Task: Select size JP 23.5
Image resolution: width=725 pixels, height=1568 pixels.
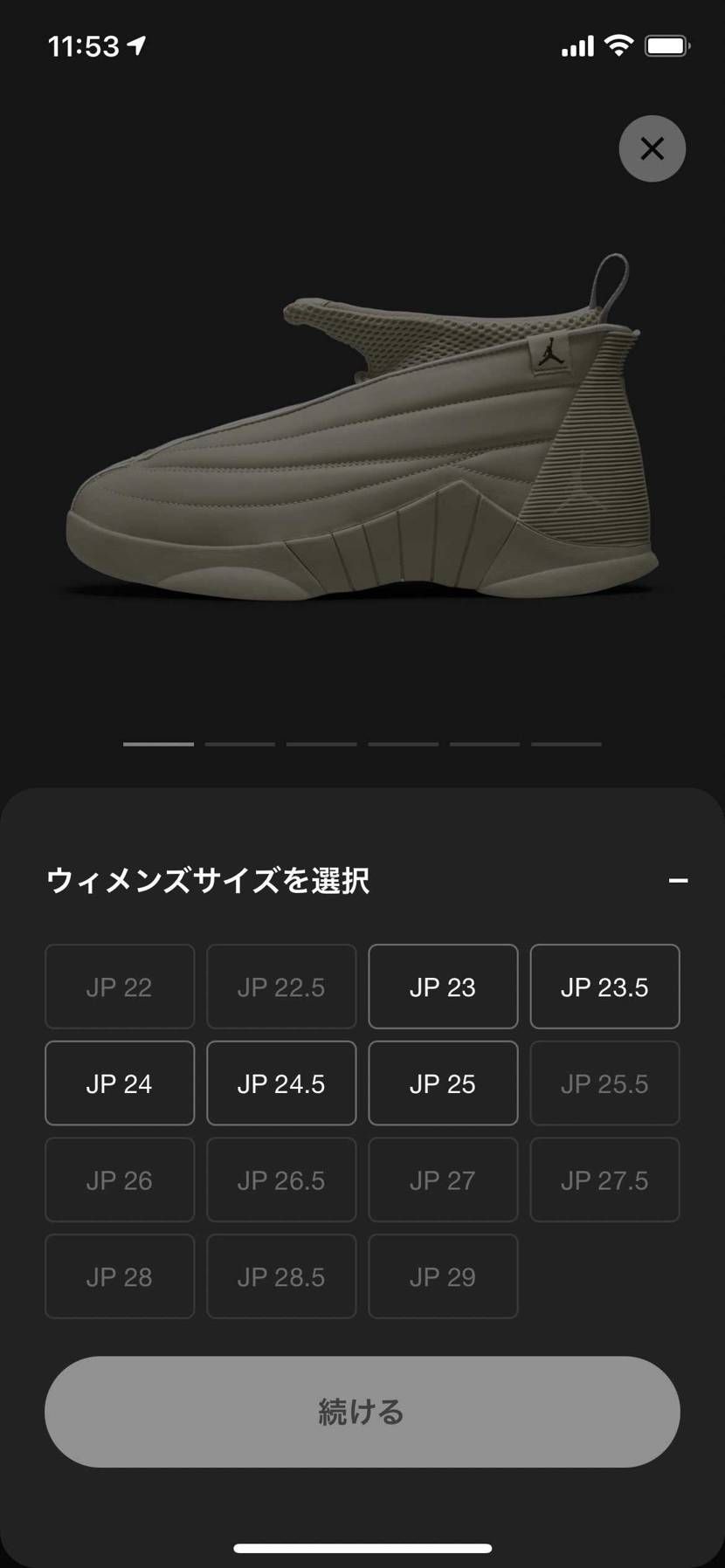Action: (604, 986)
